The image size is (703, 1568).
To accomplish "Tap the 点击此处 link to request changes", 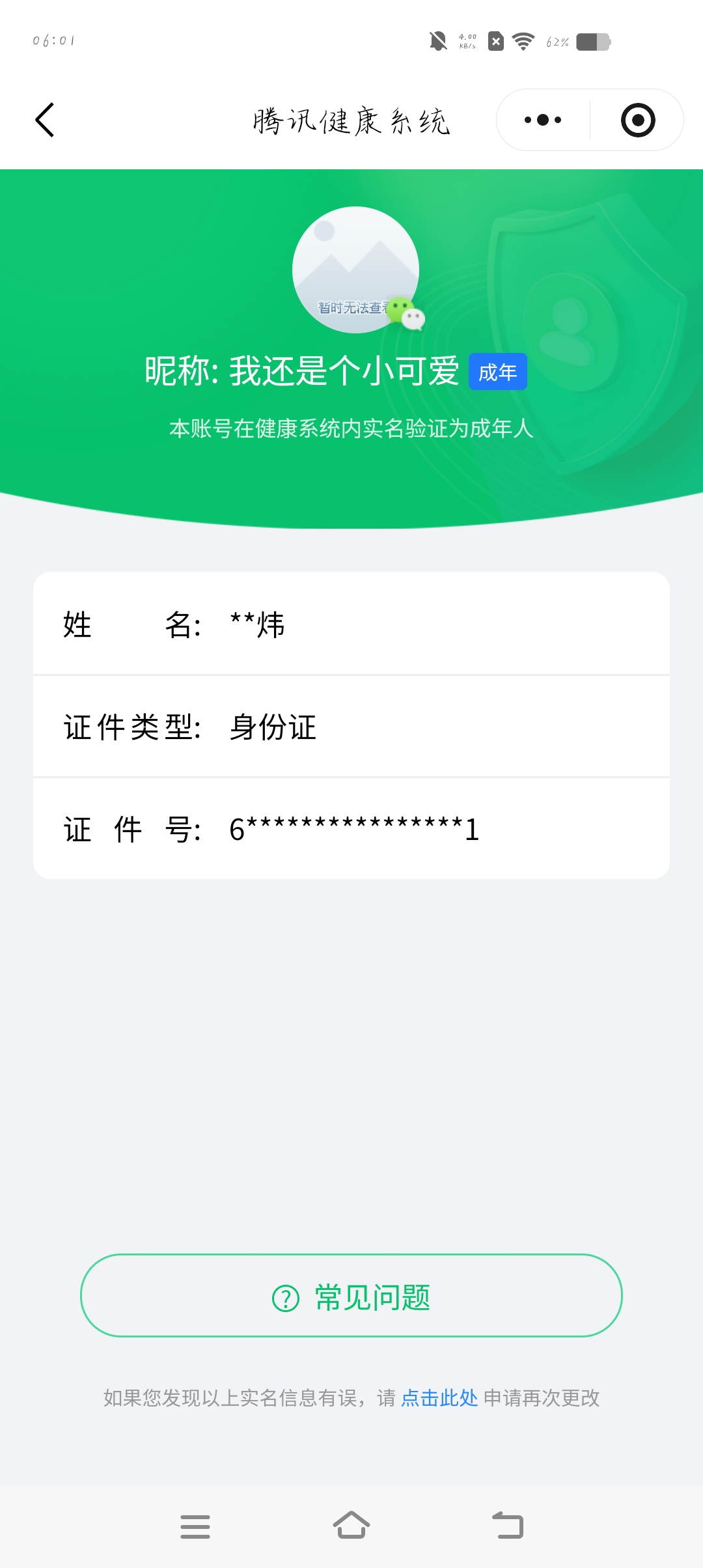I will pos(439,1398).
